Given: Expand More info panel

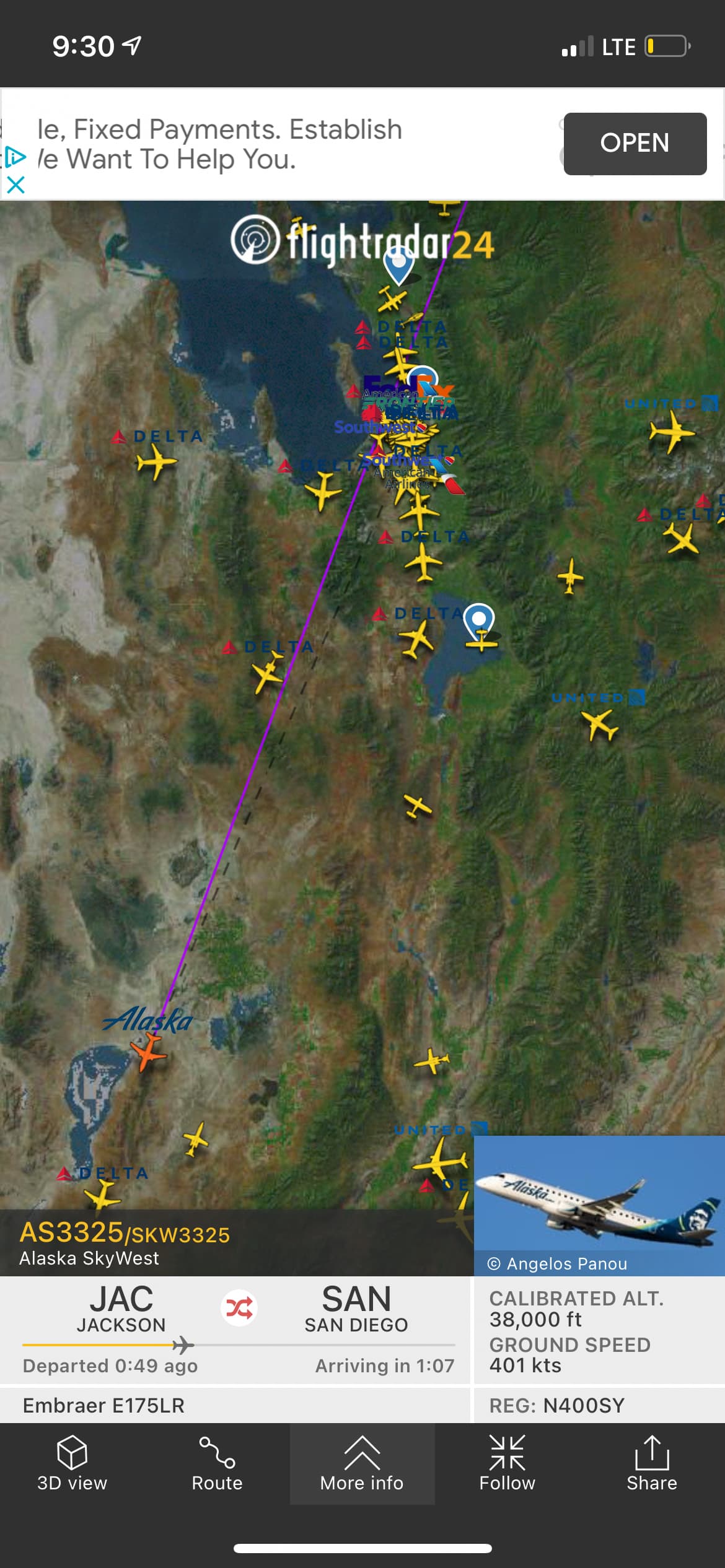Looking at the screenshot, I should point(362,1464).
